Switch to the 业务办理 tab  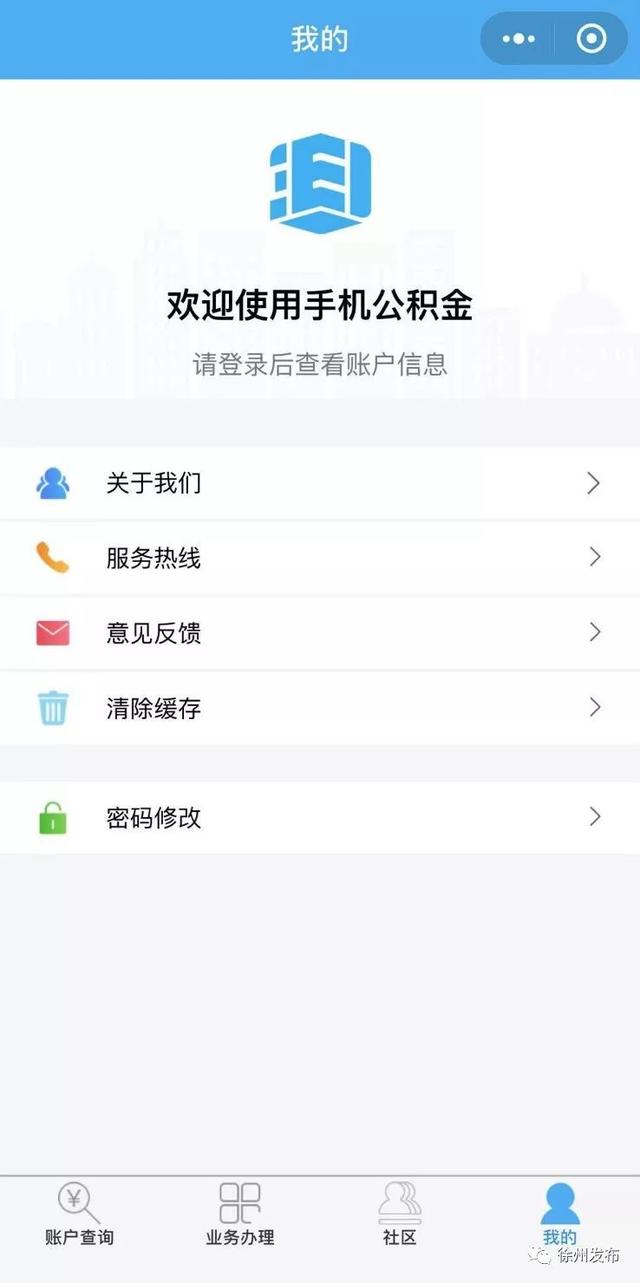[x=240, y=1214]
